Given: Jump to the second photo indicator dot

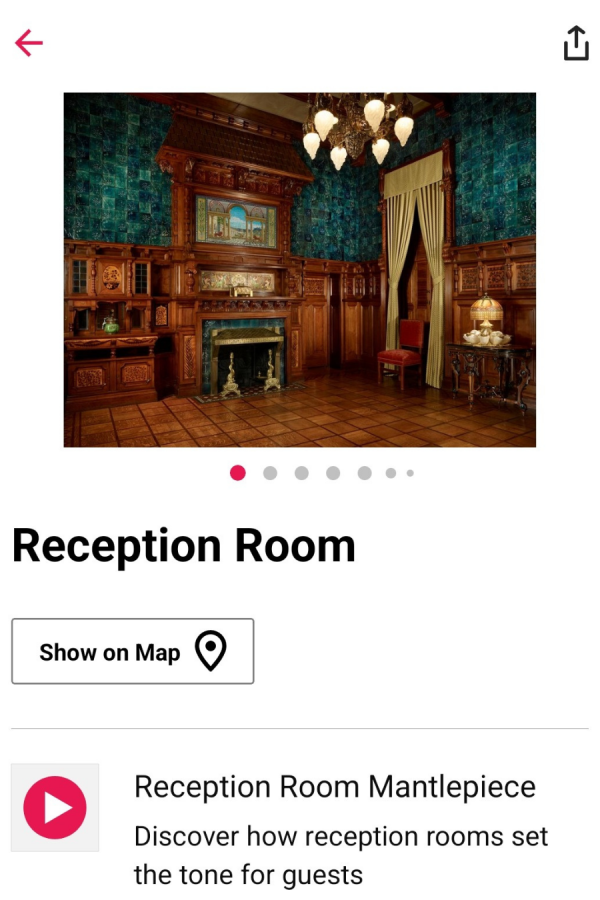Looking at the screenshot, I should pyautogui.click(x=270, y=474).
